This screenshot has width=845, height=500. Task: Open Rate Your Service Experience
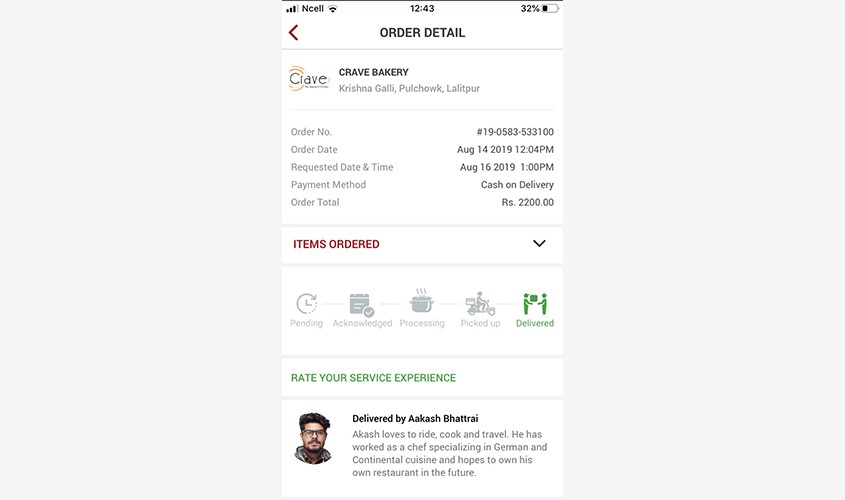tap(373, 378)
